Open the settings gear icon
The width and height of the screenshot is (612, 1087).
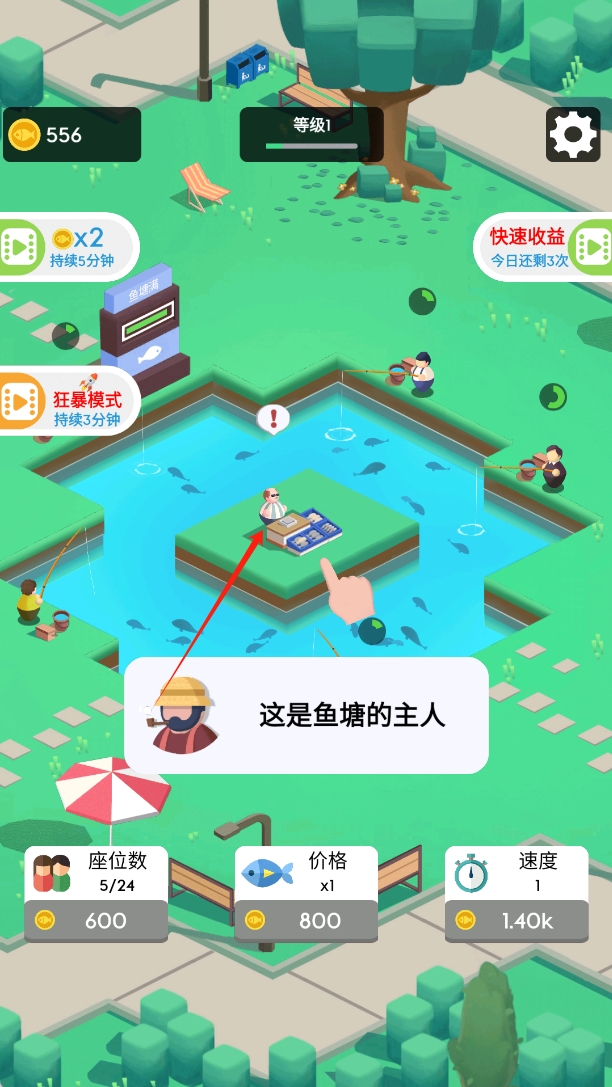(573, 135)
